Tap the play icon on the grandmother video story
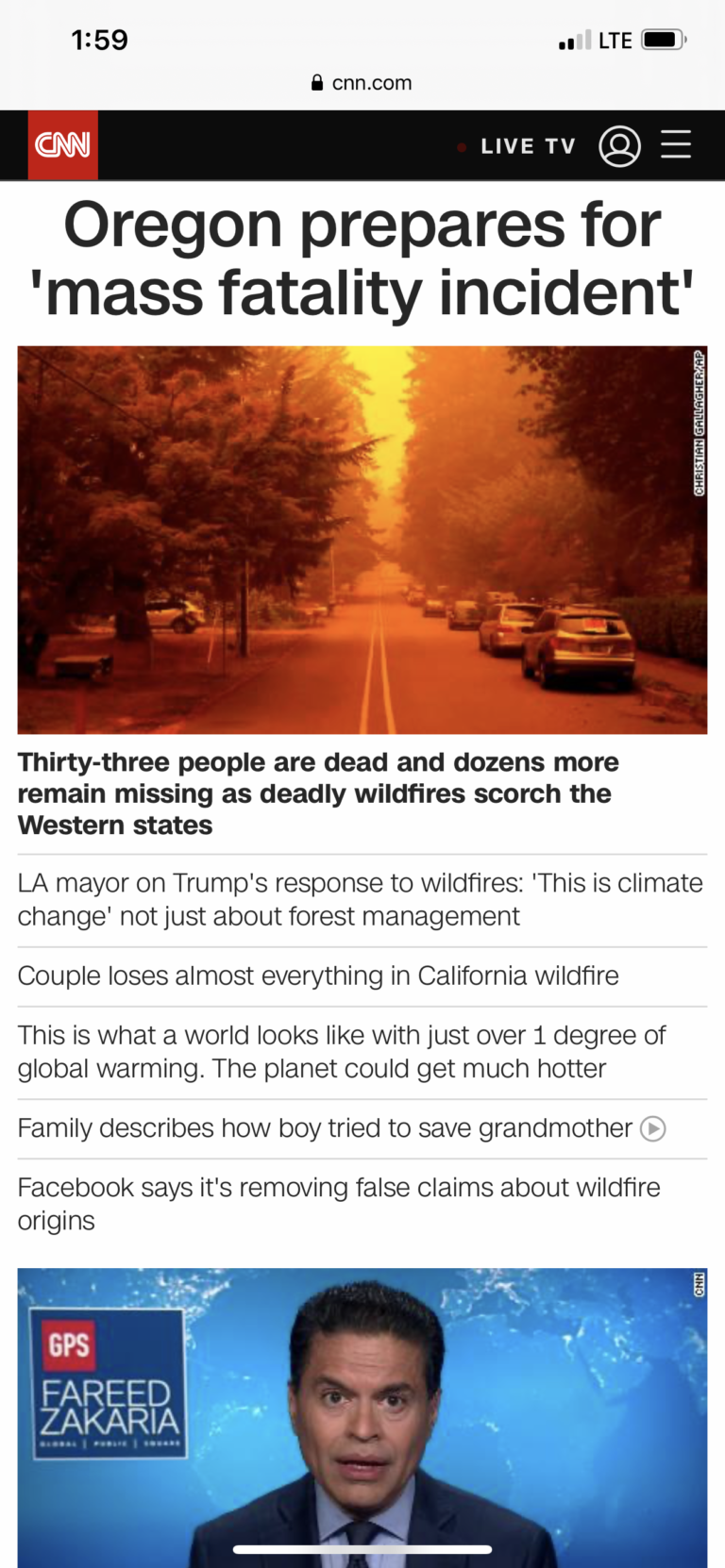 point(652,1128)
